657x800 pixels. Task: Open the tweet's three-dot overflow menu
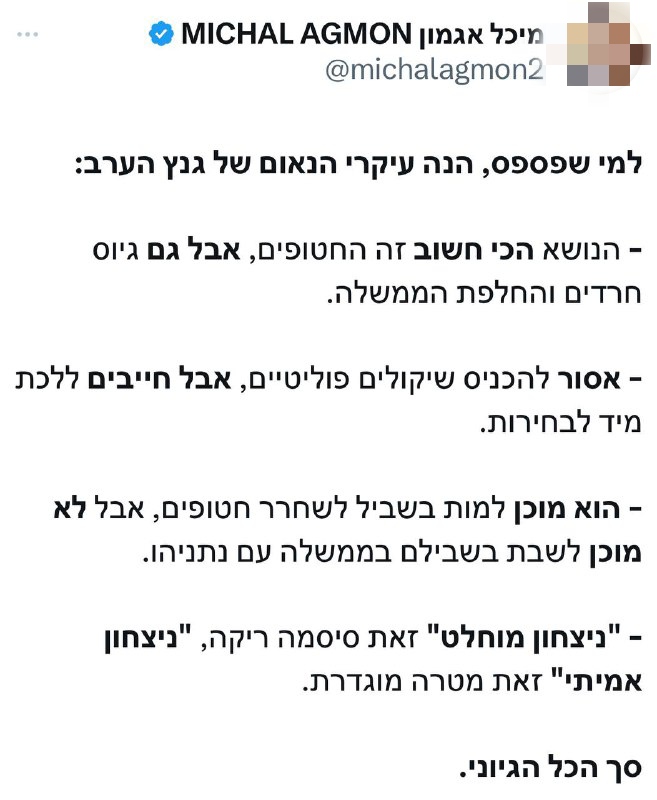27,35
